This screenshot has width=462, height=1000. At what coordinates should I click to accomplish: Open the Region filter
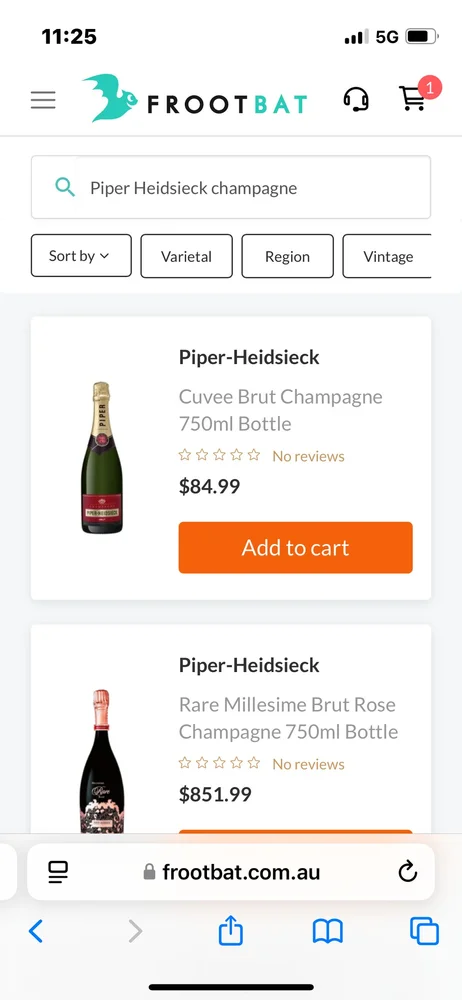pyautogui.click(x=287, y=256)
